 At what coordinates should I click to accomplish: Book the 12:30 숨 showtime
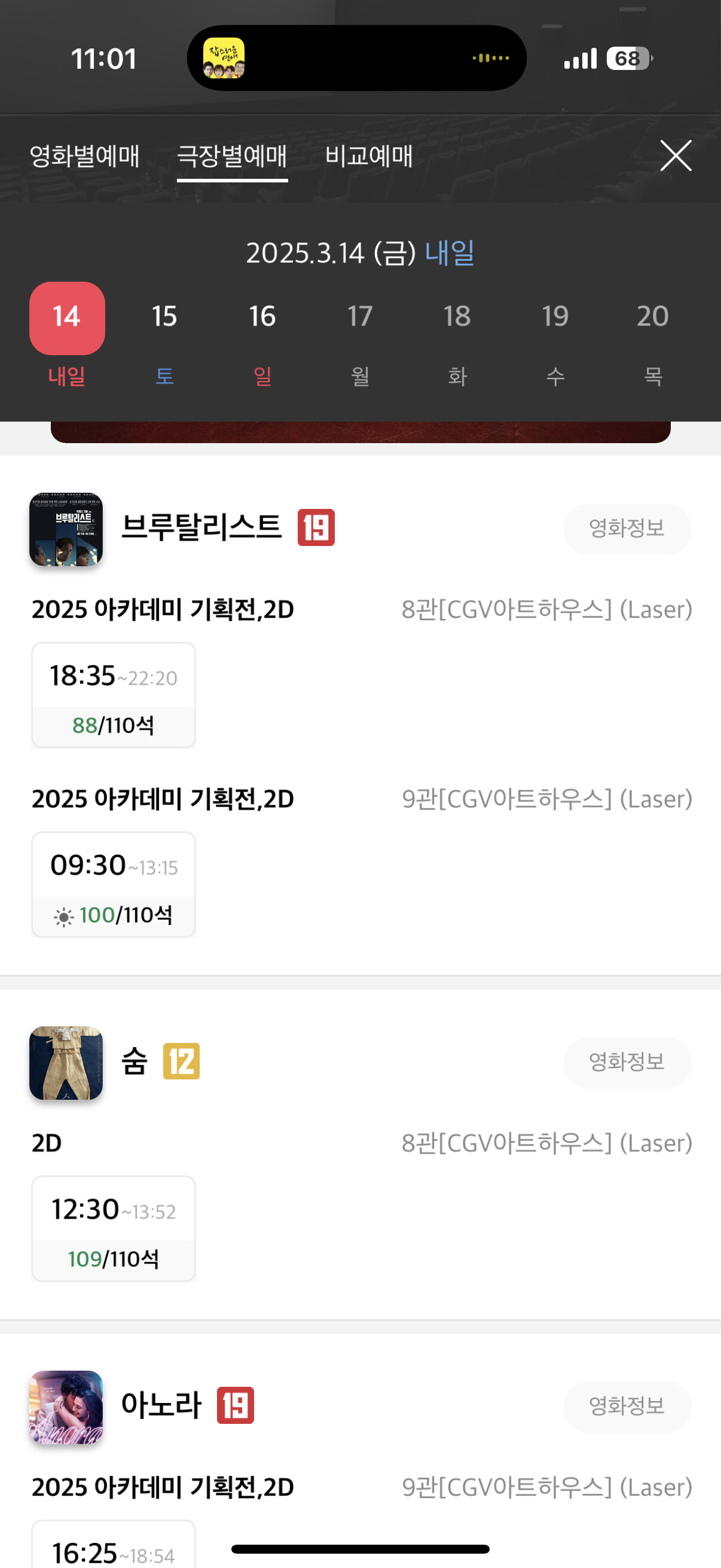114,1228
